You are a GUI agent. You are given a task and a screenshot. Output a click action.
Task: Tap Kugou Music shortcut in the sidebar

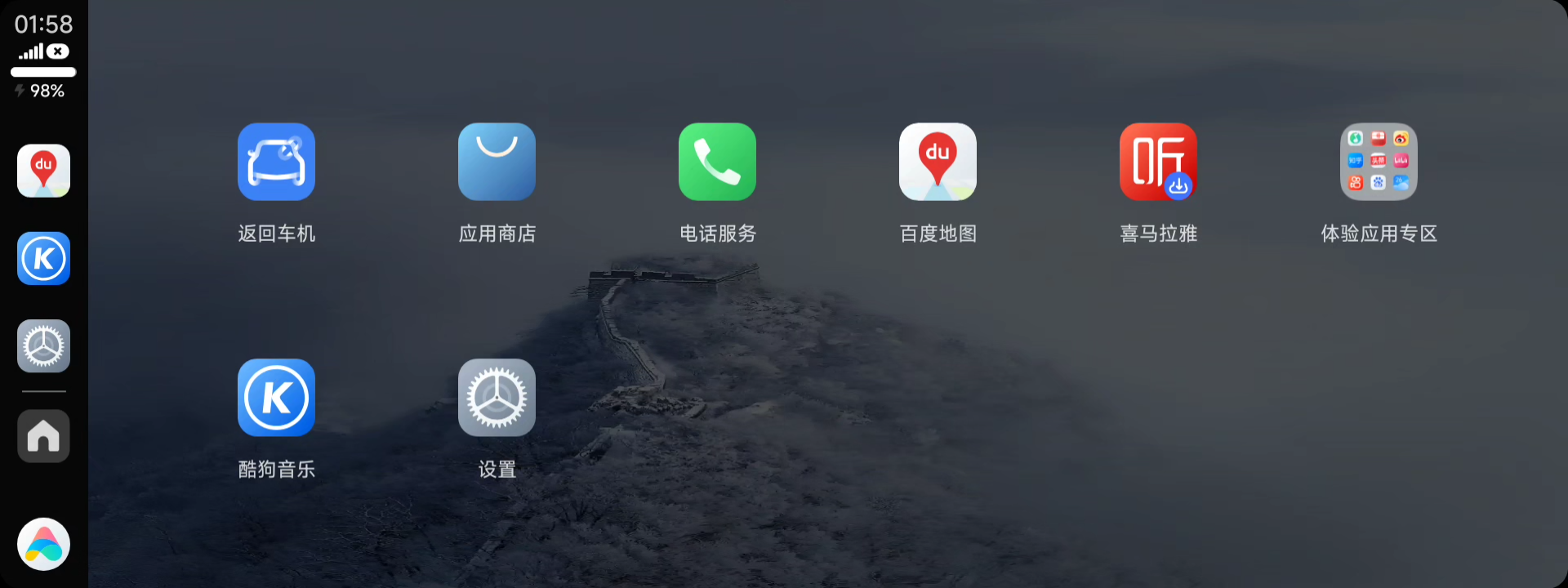[43, 259]
